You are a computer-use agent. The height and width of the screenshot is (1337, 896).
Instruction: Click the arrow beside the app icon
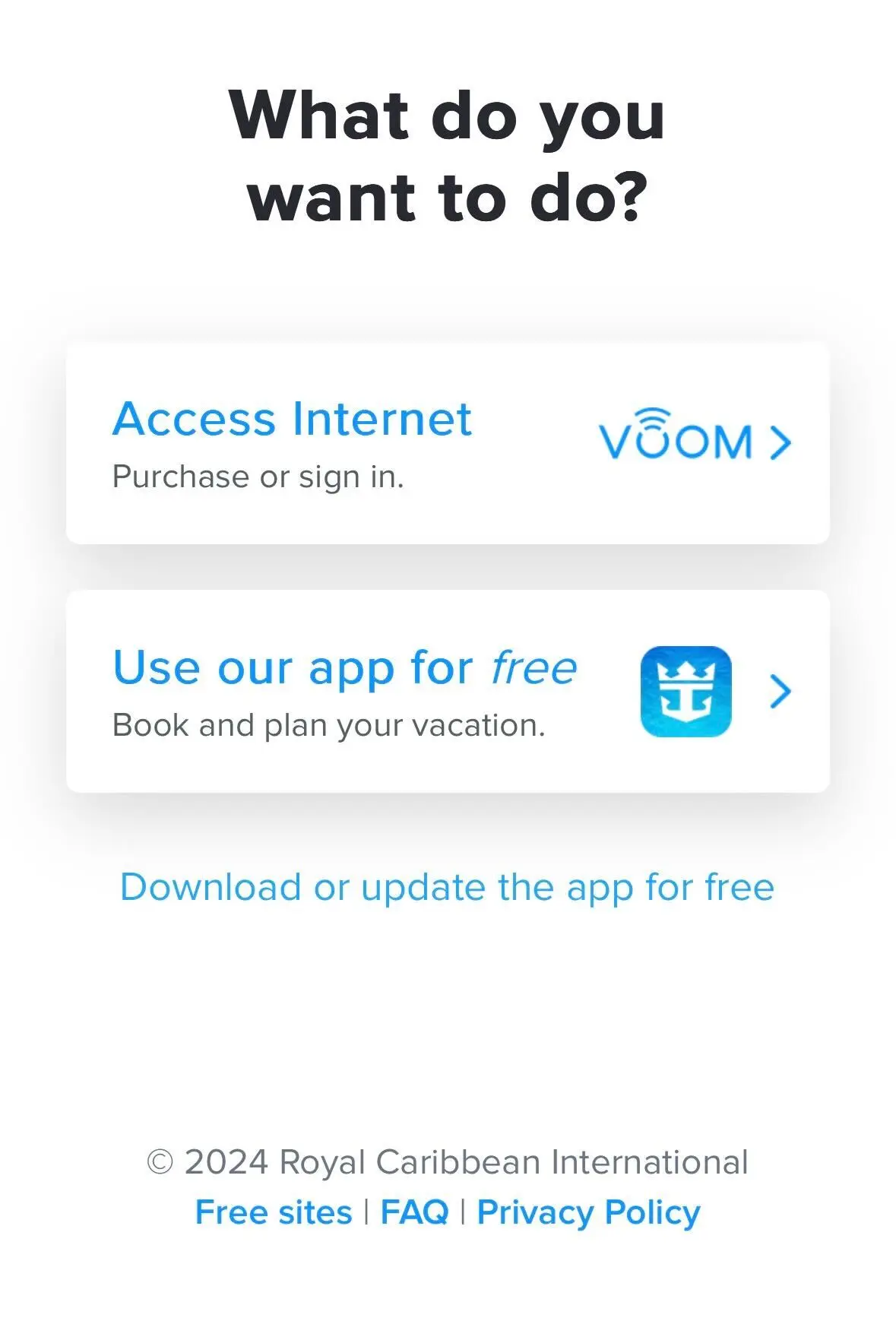pyautogui.click(x=780, y=690)
